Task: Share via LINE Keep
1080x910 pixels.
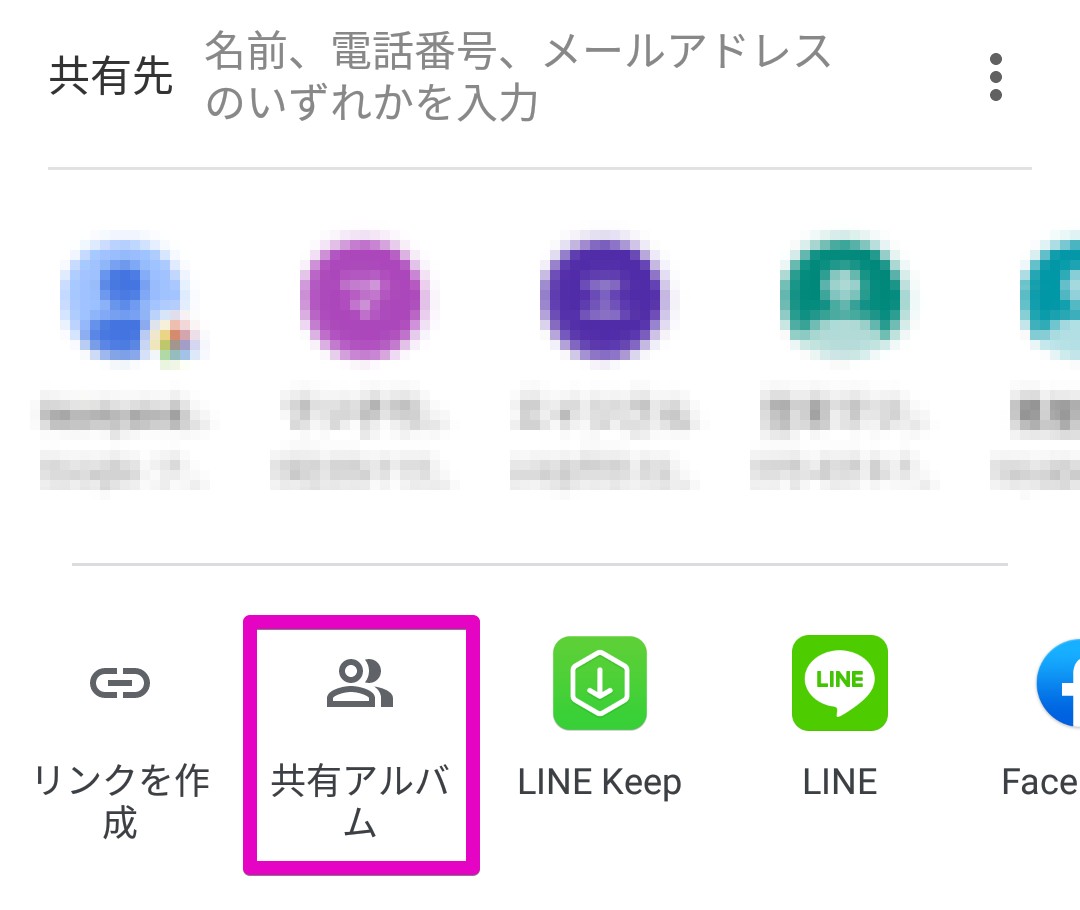Action: click(x=599, y=718)
